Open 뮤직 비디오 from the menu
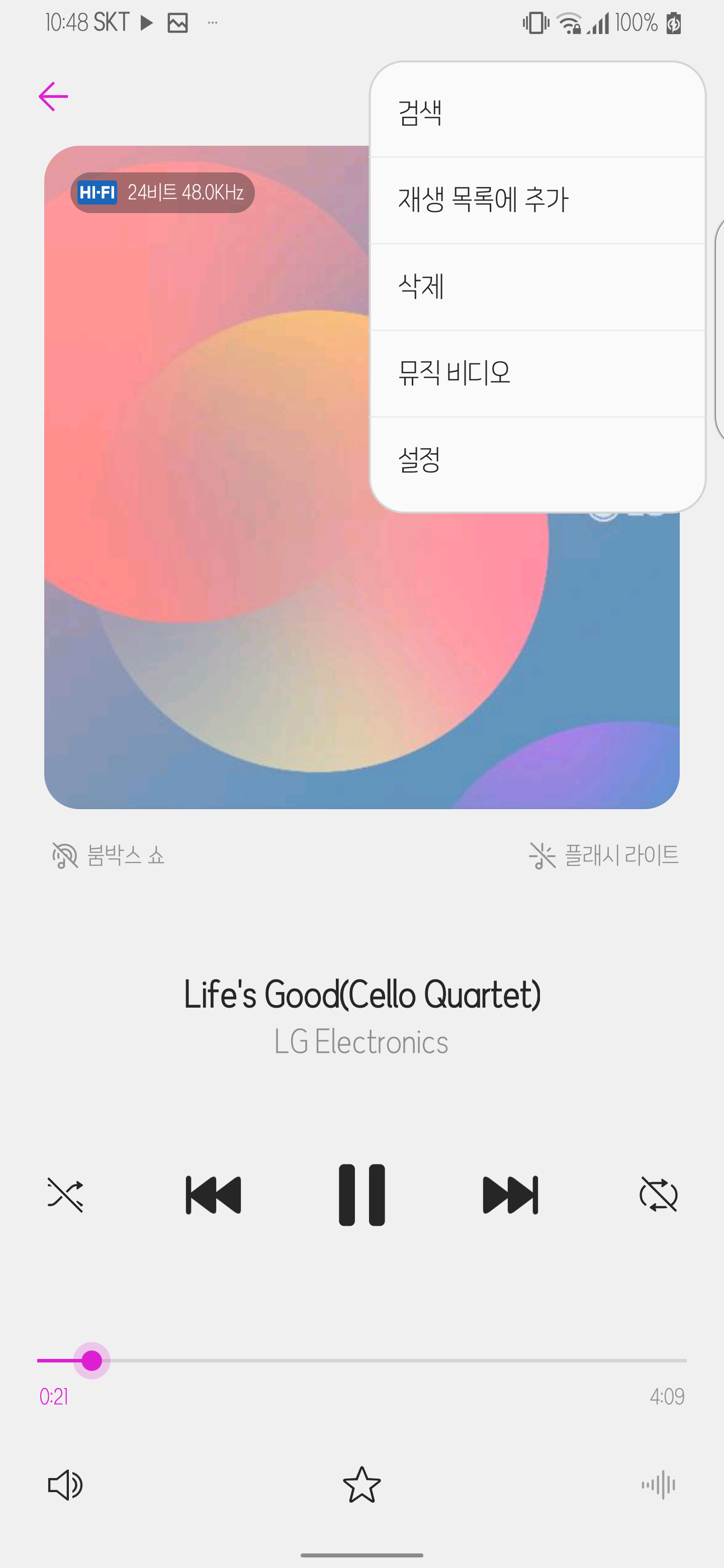 [537, 373]
